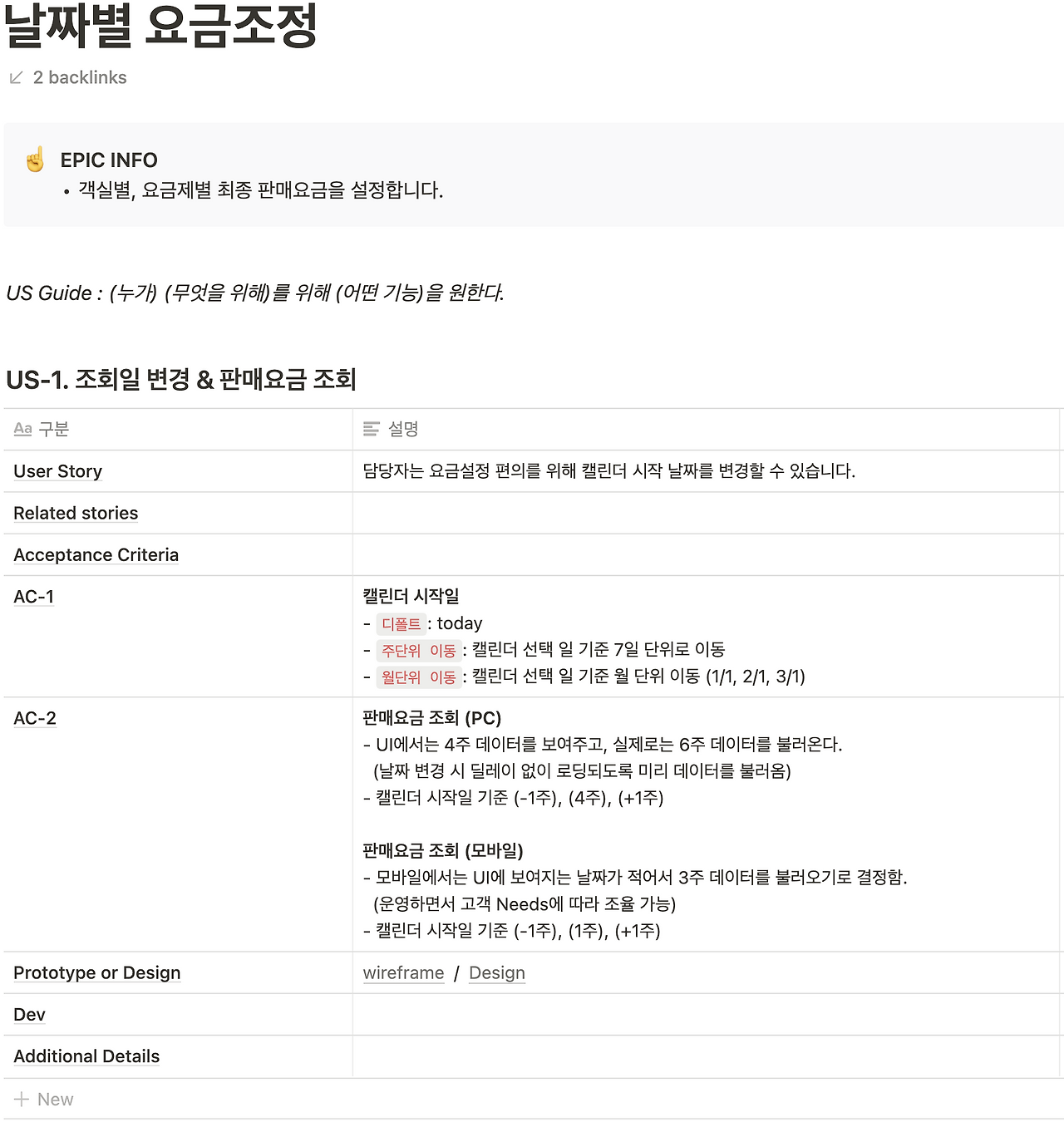The width and height of the screenshot is (1064, 1127).
Task: Open the Dev row
Action: click(30, 1015)
